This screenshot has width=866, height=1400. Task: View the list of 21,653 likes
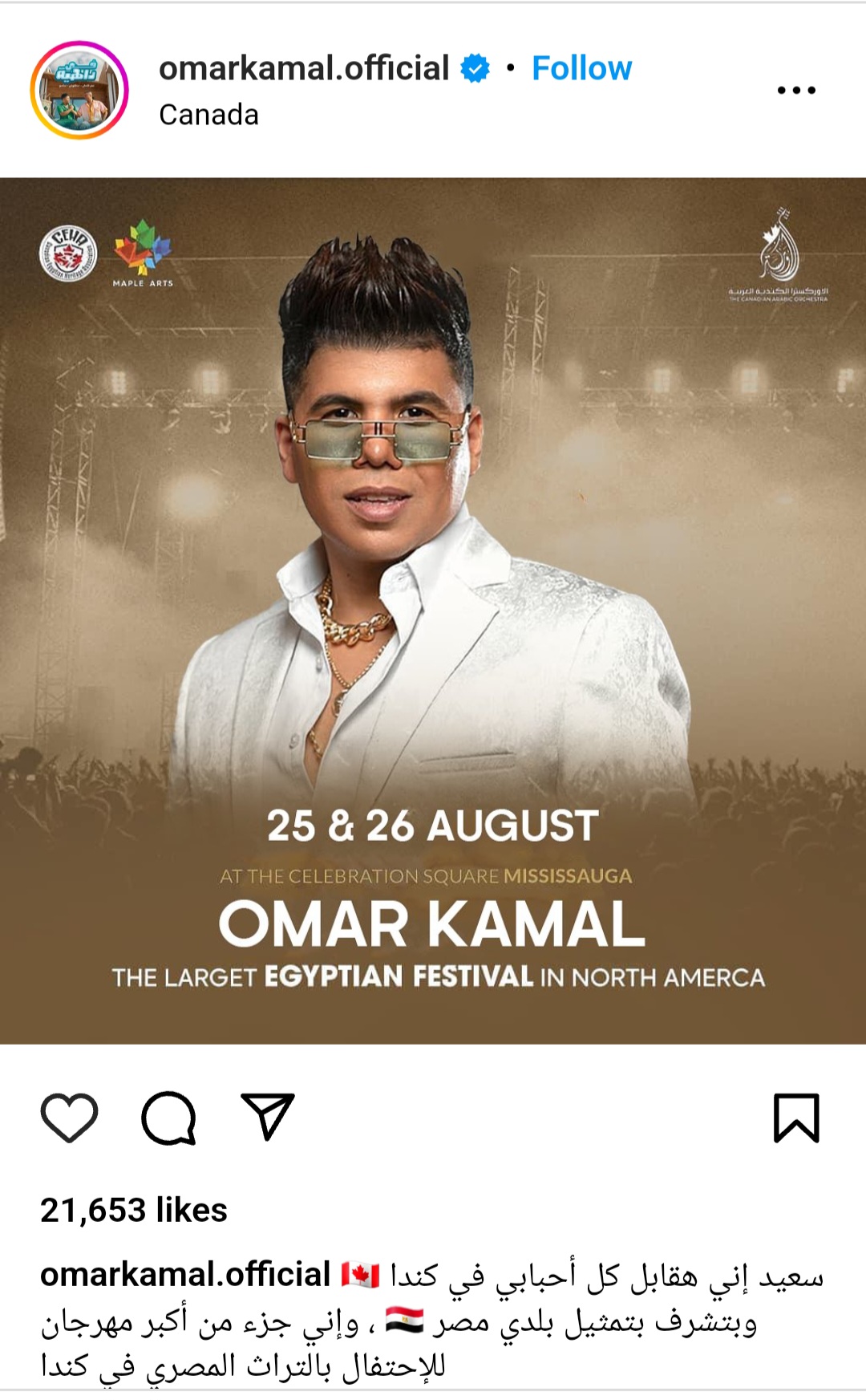[x=134, y=1210]
